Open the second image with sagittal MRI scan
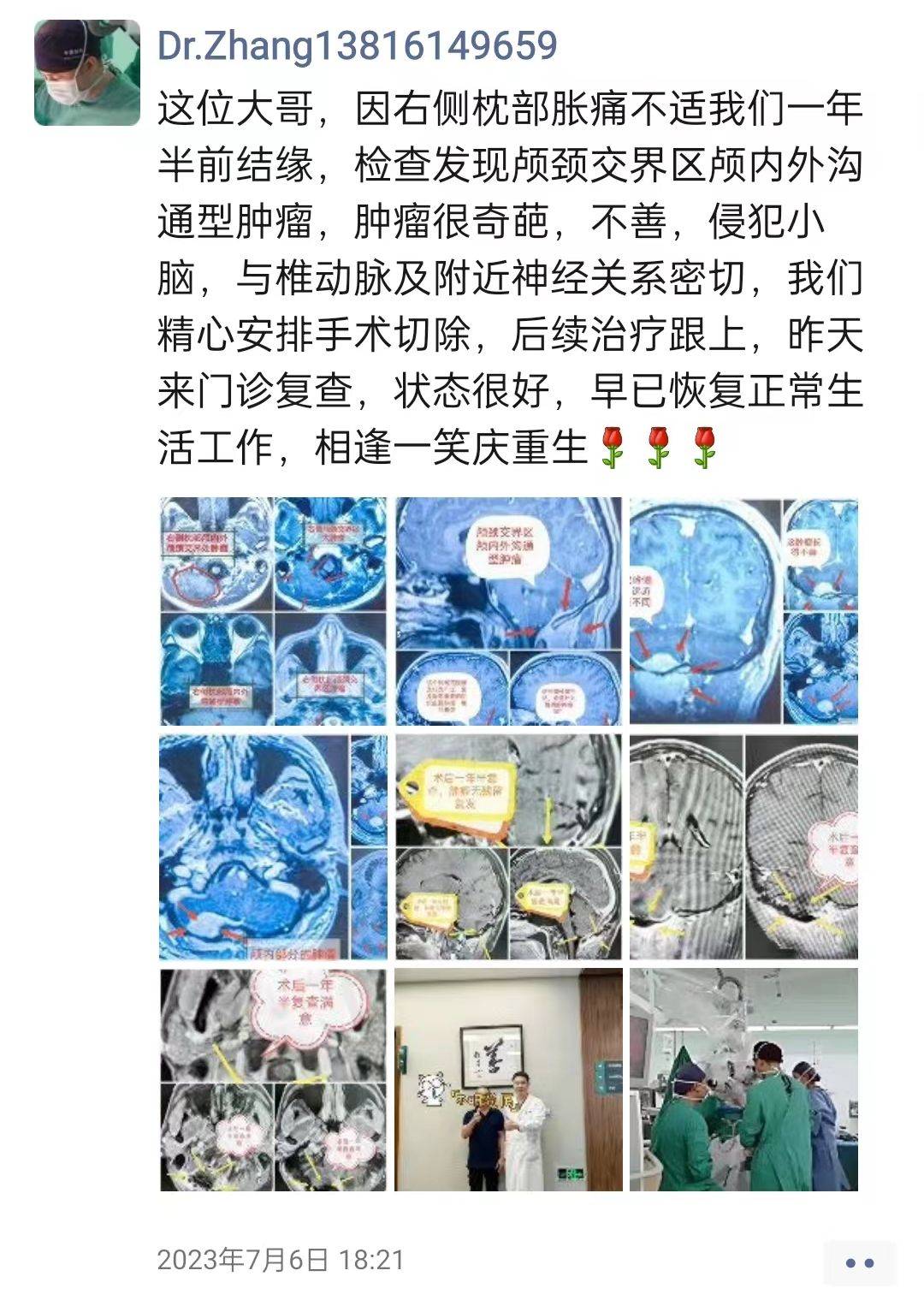This screenshot has width=924, height=1306. pos(508,611)
